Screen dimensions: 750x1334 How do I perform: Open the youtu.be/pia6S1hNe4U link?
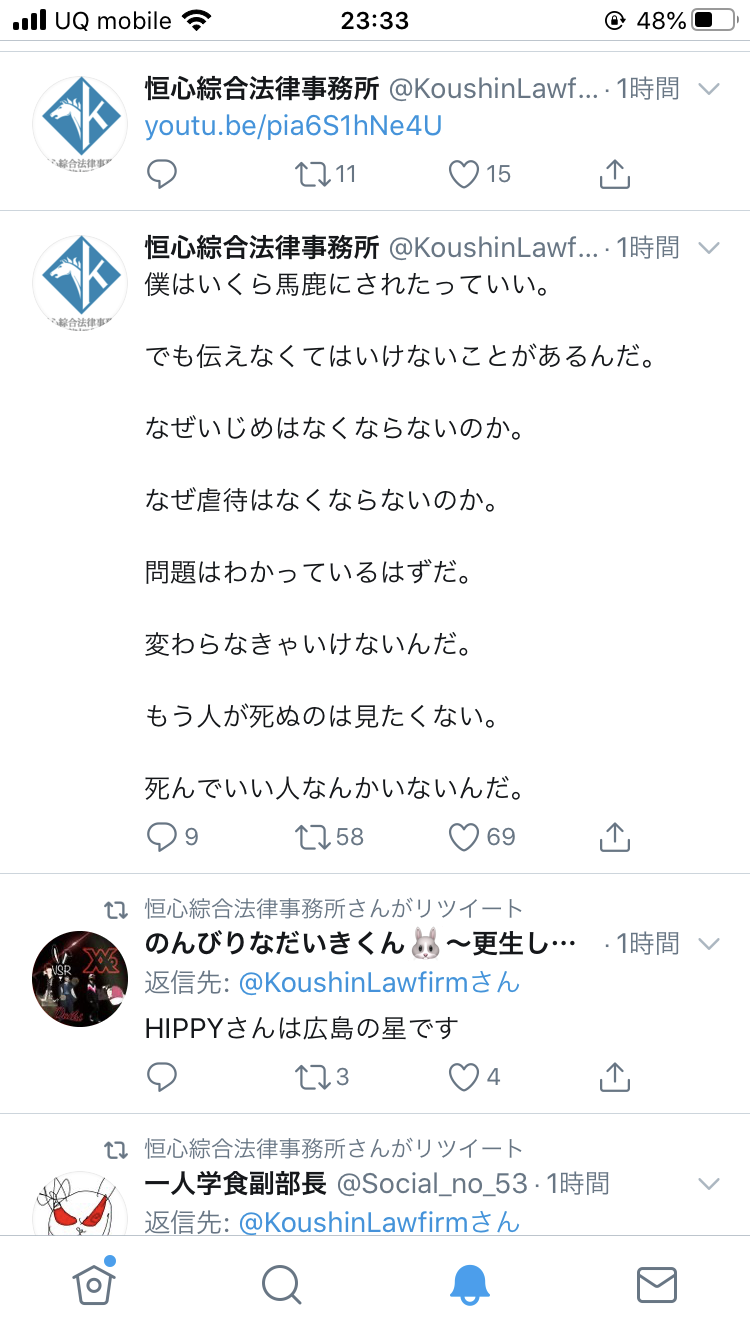293,127
